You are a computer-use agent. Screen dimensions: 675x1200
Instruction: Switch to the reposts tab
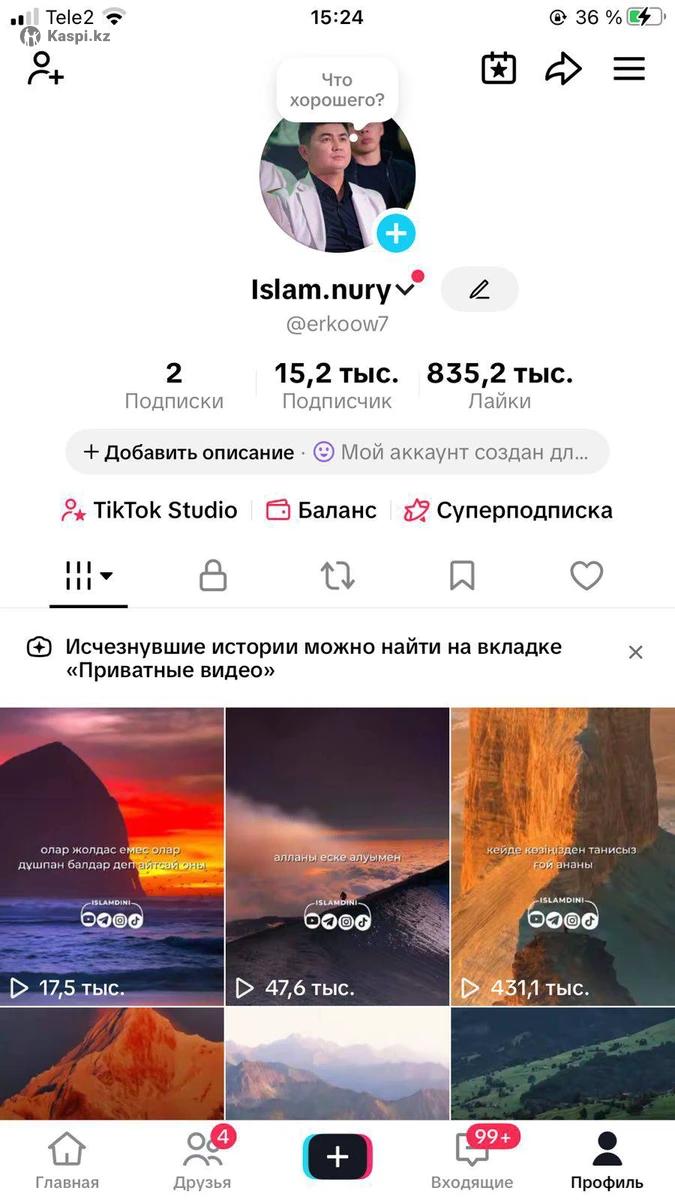click(337, 576)
